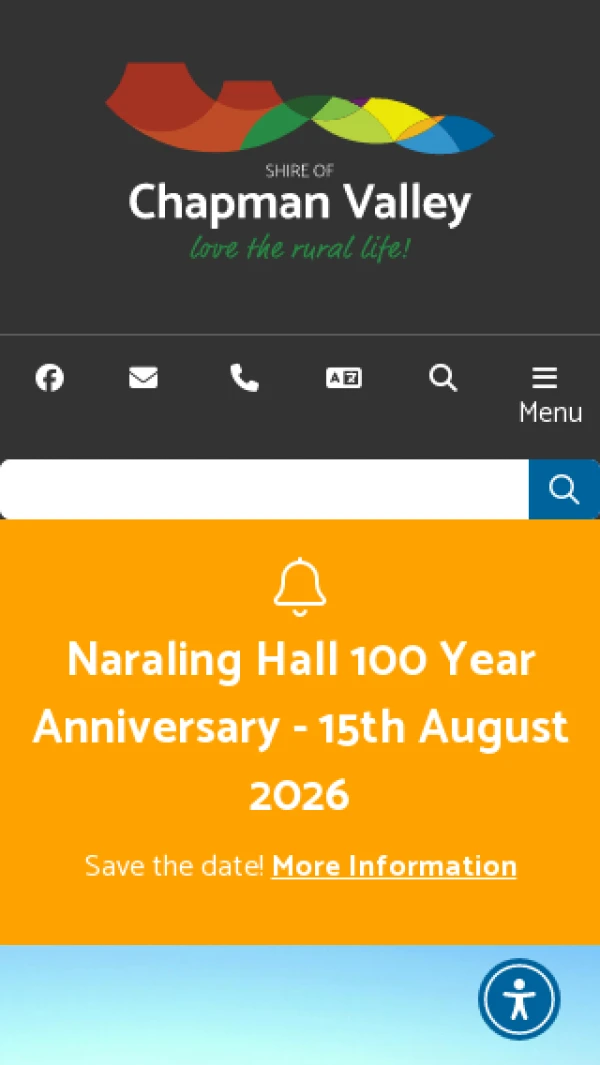This screenshot has height=1065, width=600.
Task: Open the A-Z directory icon
Action: point(344,378)
